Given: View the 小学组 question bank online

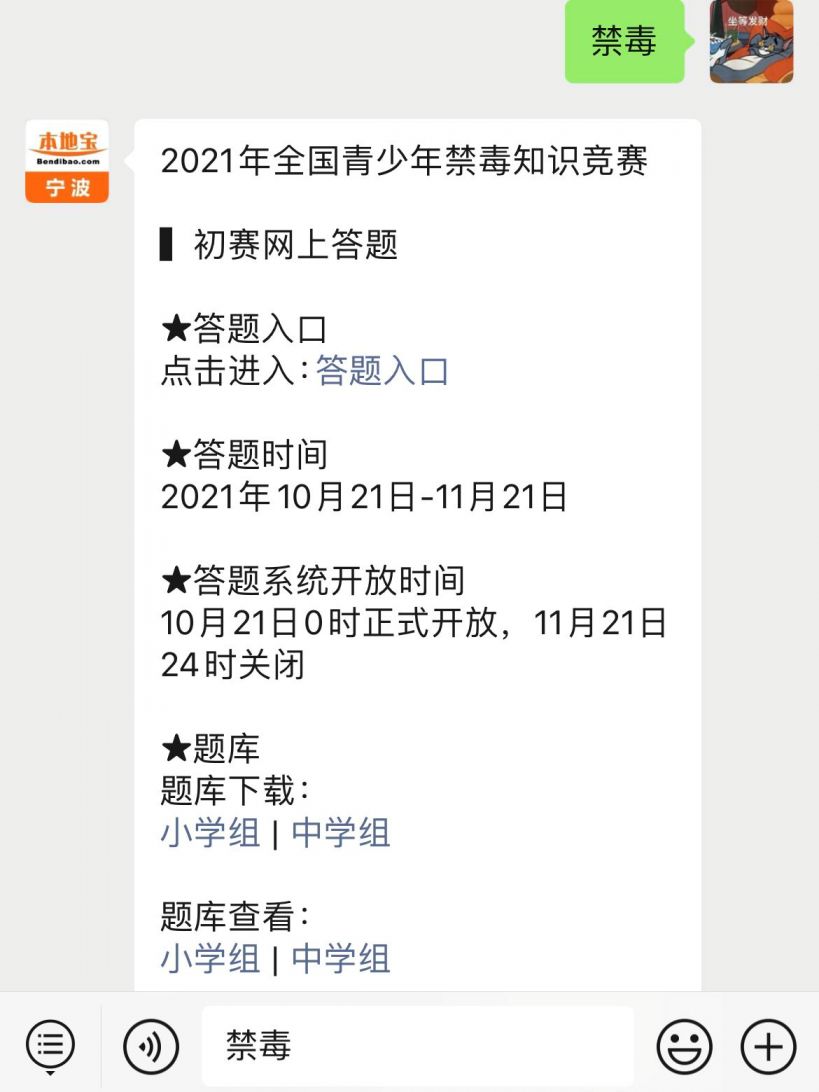Looking at the screenshot, I should (209, 960).
